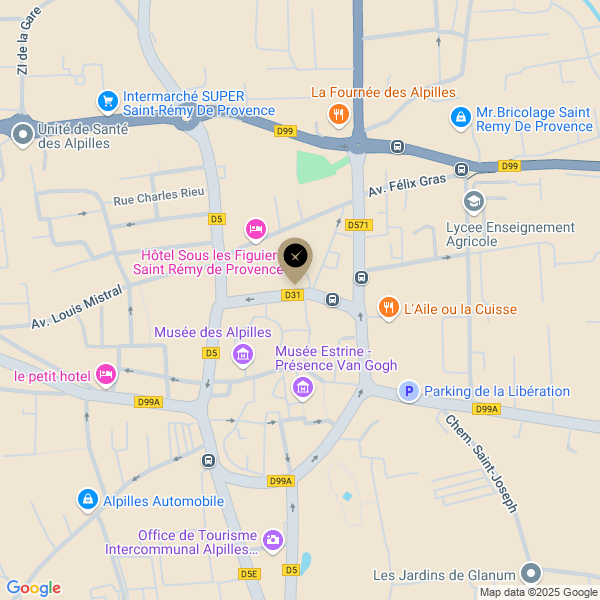Select L'Aile ou la Cuisse restaurant
The width and height of the screenshot is (600, 600).
(387, 309)
